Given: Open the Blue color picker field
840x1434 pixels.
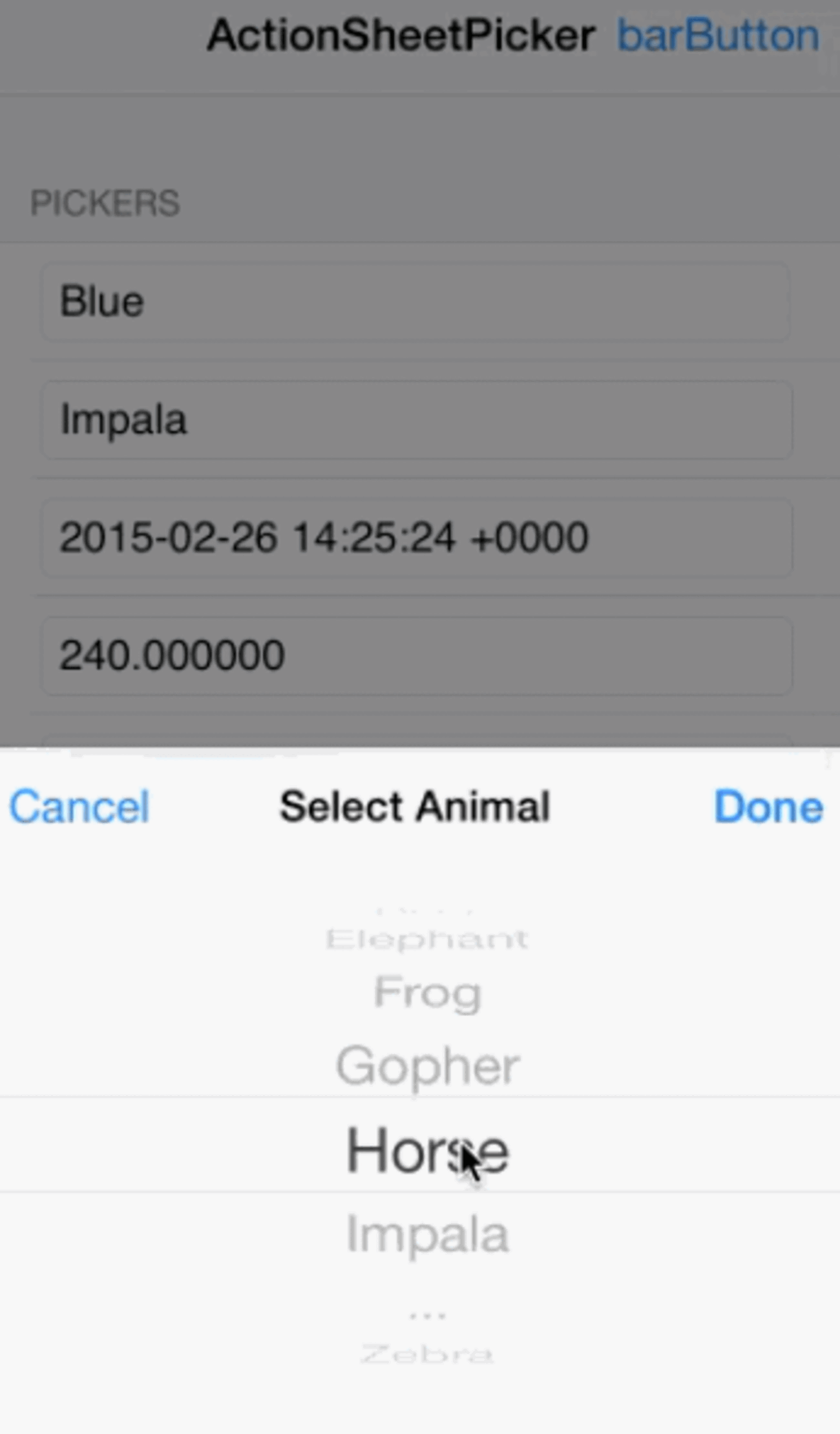Looking at the screenshot, I should tap(415, 302).
